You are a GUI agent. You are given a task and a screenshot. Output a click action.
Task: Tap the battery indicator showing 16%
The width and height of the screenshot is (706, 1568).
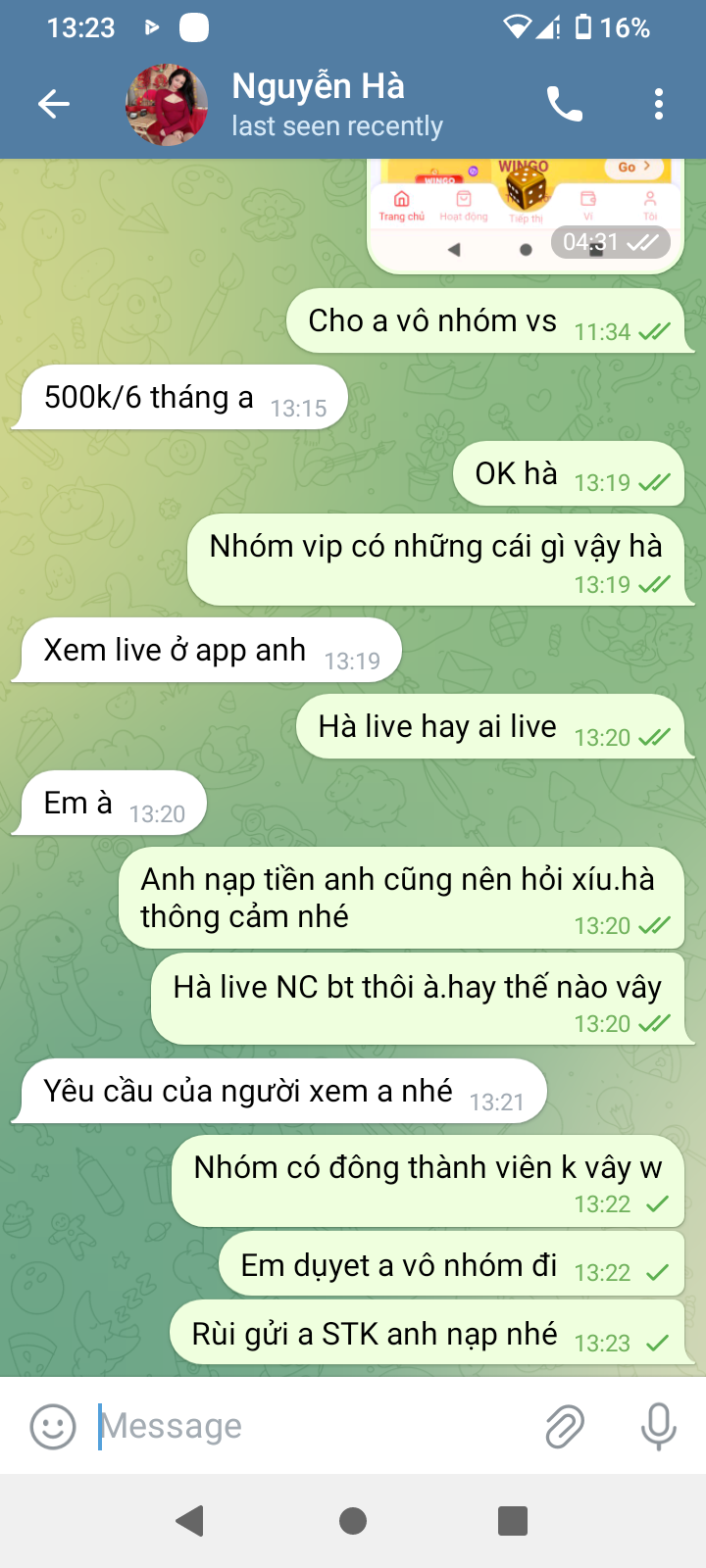pos(608,28)
